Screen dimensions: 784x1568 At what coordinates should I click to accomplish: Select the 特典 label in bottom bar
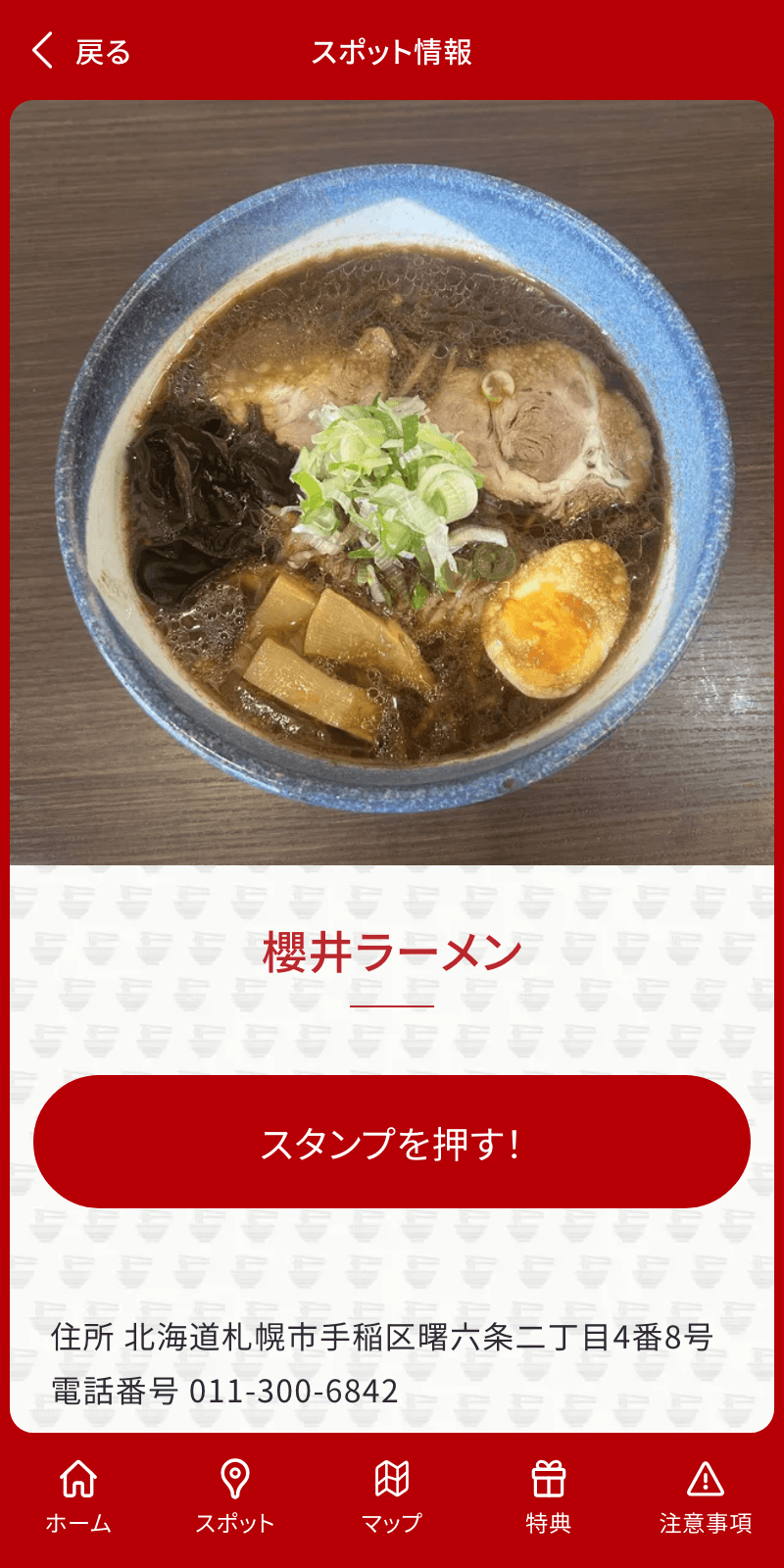[x=549, y=1523]
